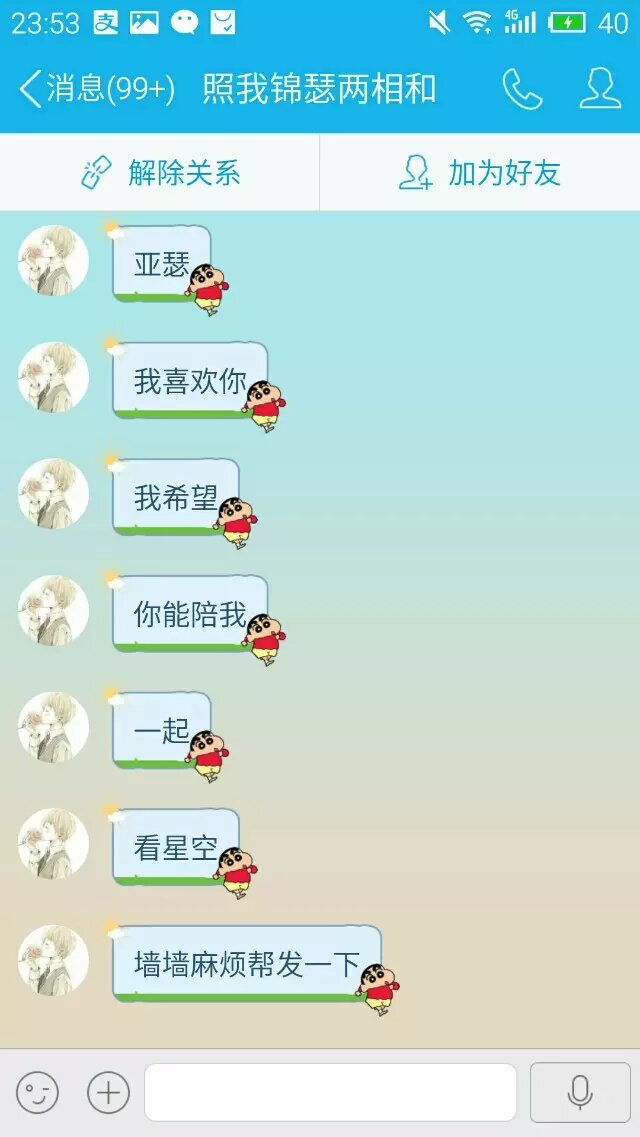640x1137 pixels.
Task: Open the emoji picker
Action: pos(37,1092)
